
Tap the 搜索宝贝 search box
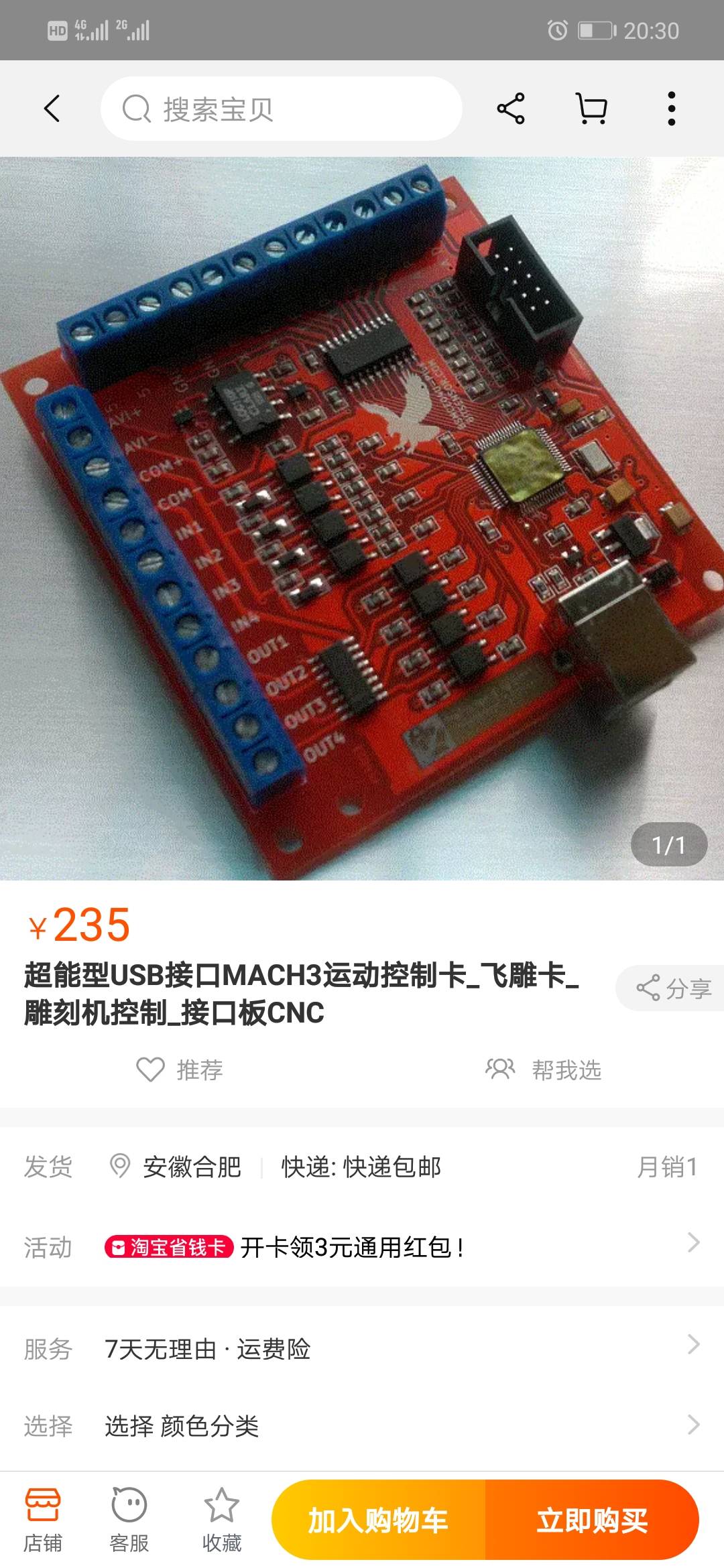pyautogui.click(x=282, y=109)
